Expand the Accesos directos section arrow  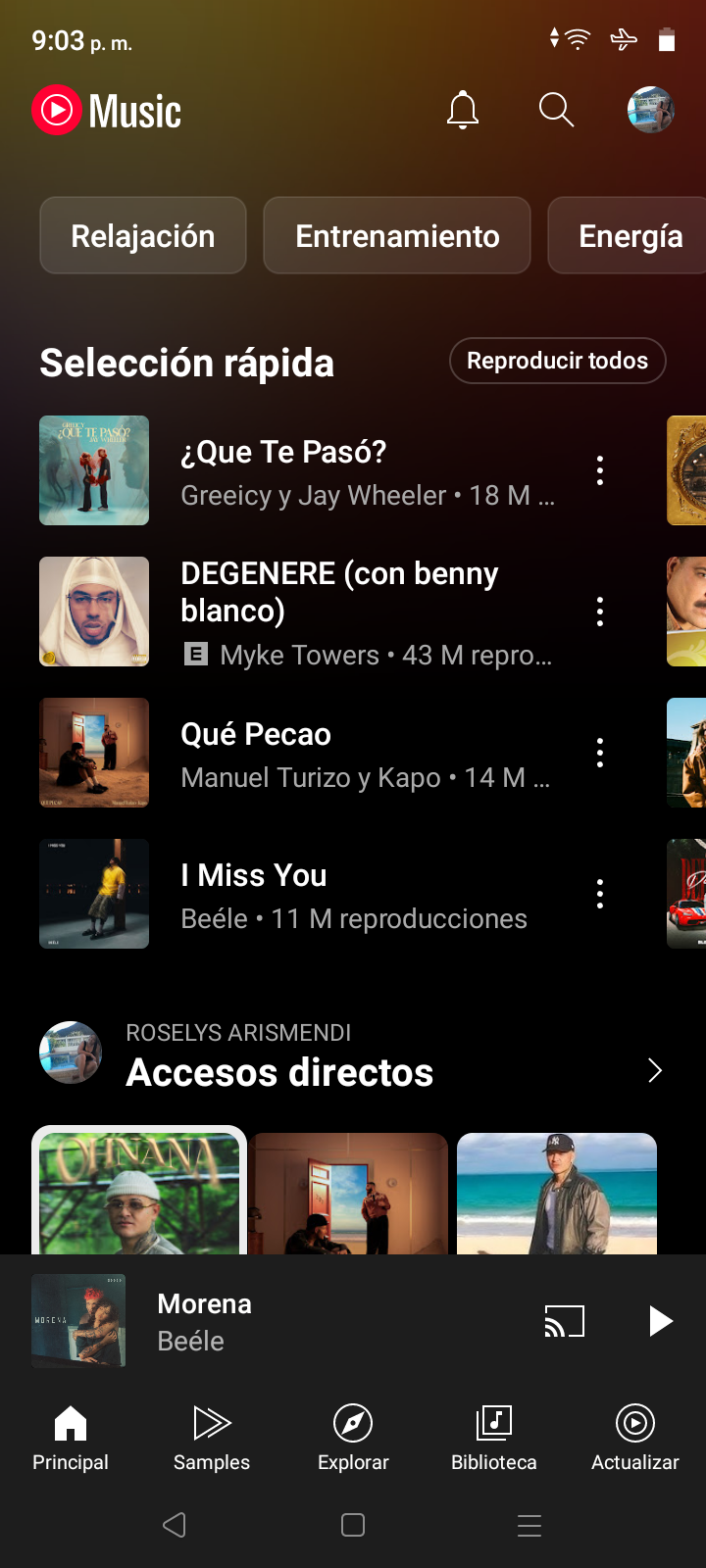point(654,1070)
